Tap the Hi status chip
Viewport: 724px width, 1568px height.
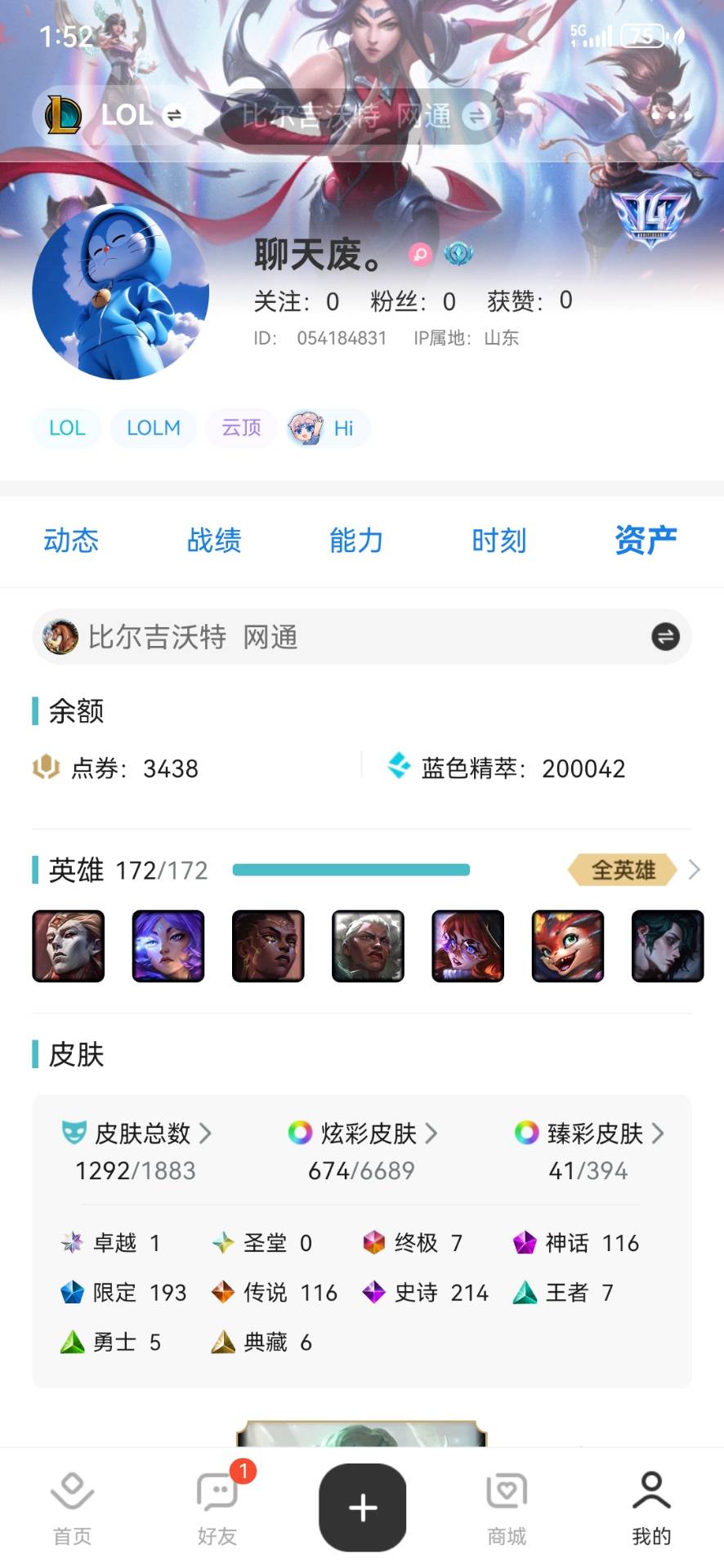pos(328,428)
